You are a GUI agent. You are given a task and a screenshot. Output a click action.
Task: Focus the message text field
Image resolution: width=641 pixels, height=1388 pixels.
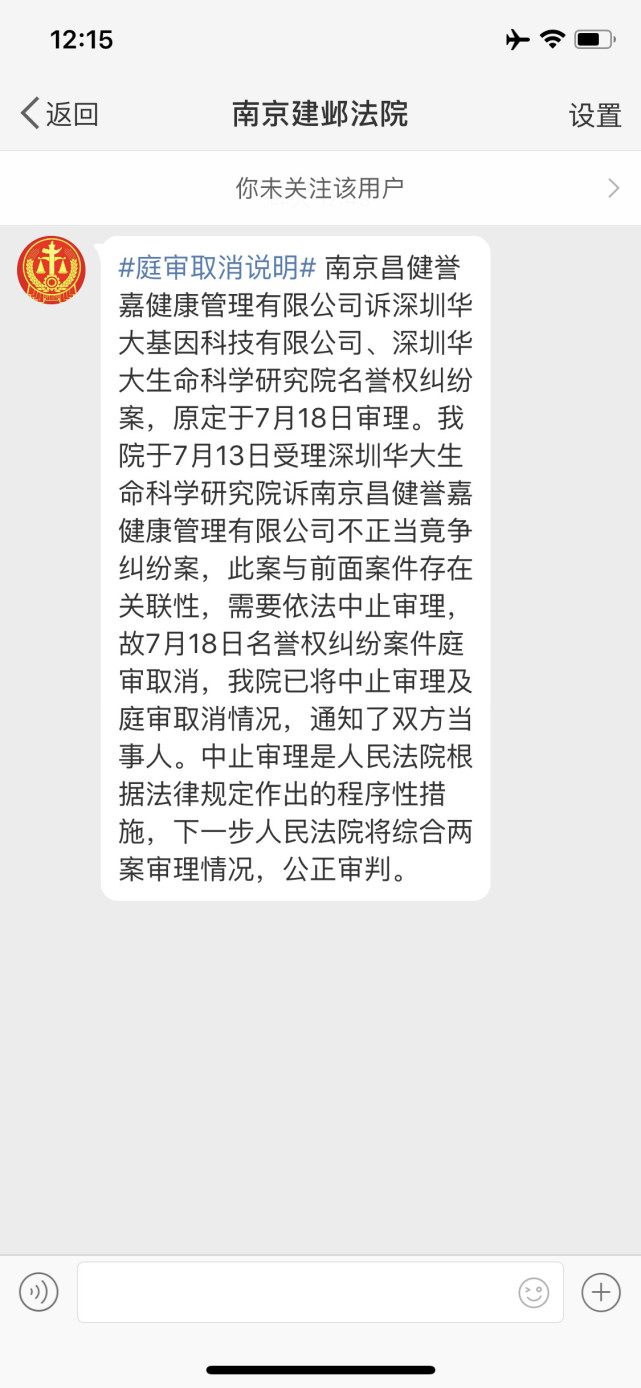tap(295, 1292)
